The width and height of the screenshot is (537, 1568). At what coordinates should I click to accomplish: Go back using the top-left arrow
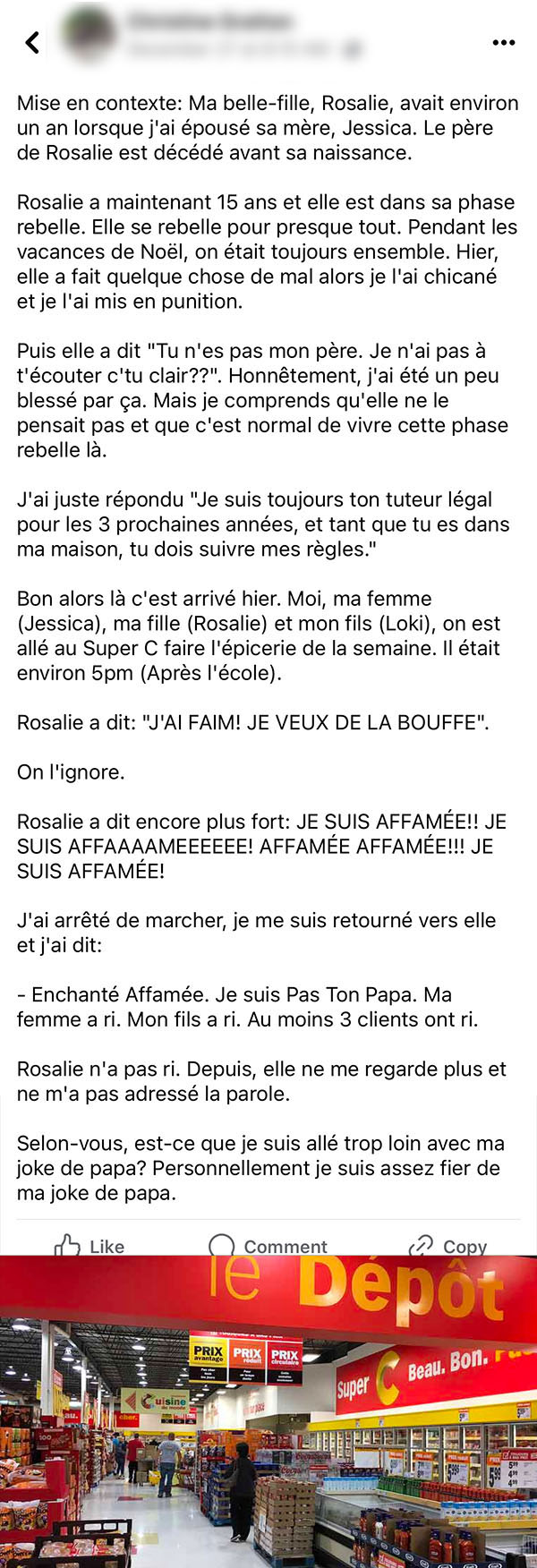[x=33, y=42]
